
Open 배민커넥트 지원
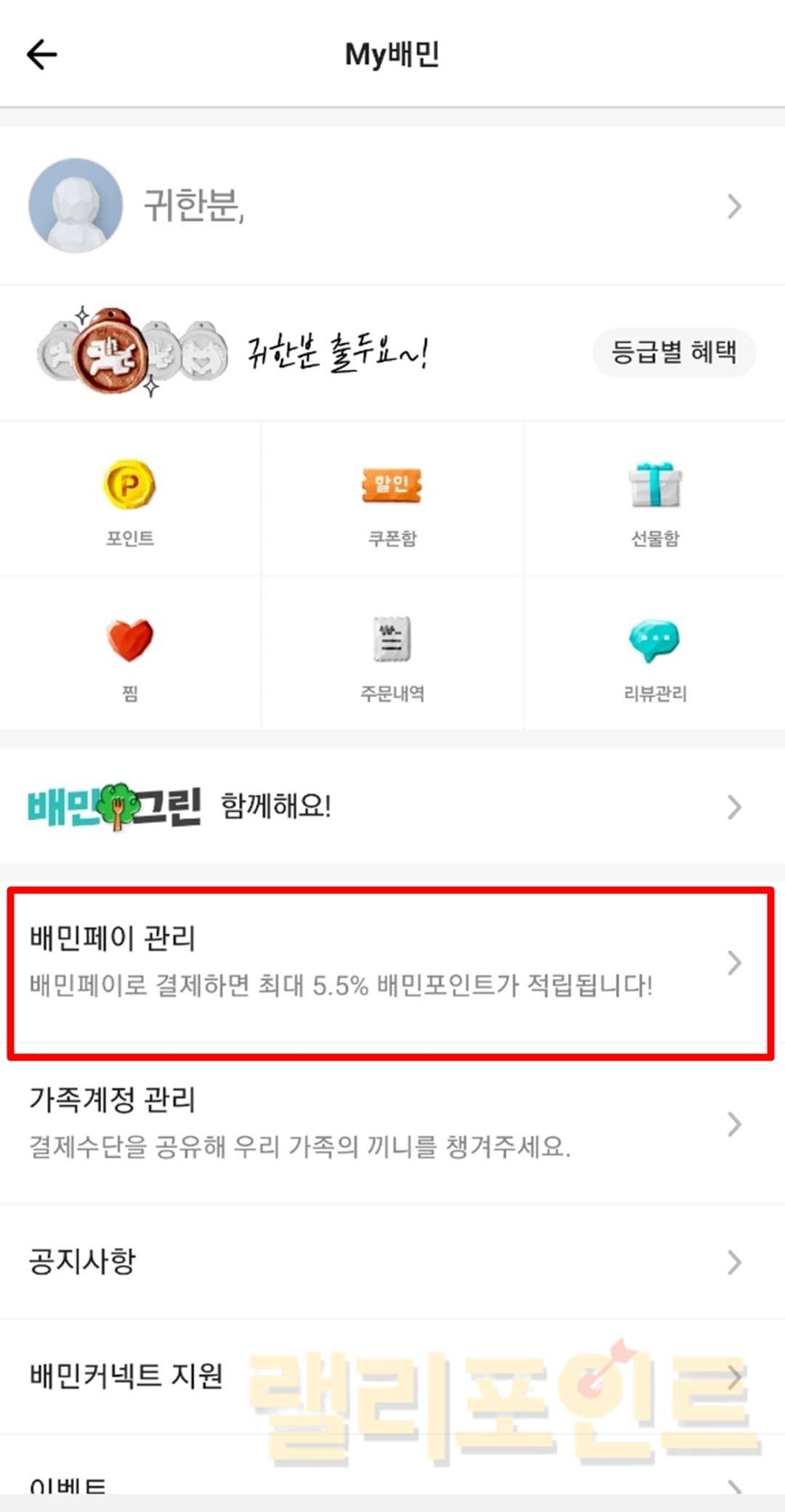click(392, 1376)
